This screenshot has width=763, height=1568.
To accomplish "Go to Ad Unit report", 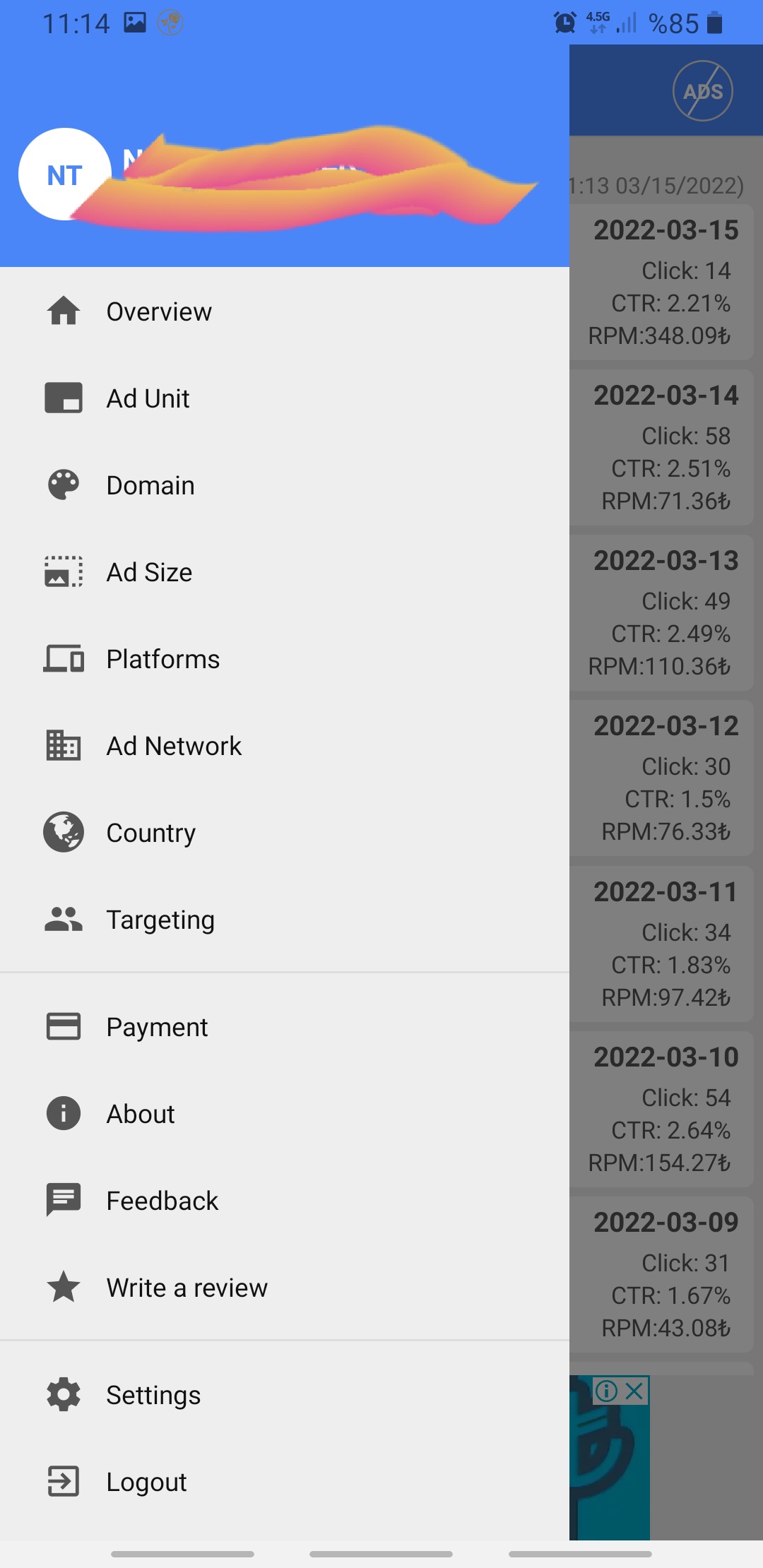I will click(x=285, y=398).
